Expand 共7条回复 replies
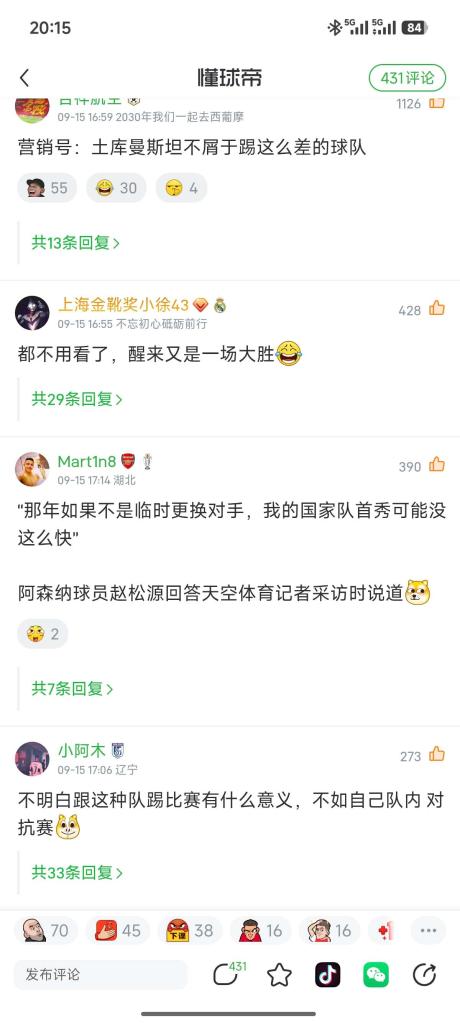Image resolution: width=460 pixels, height=1023 pixels. pos(72,688)
